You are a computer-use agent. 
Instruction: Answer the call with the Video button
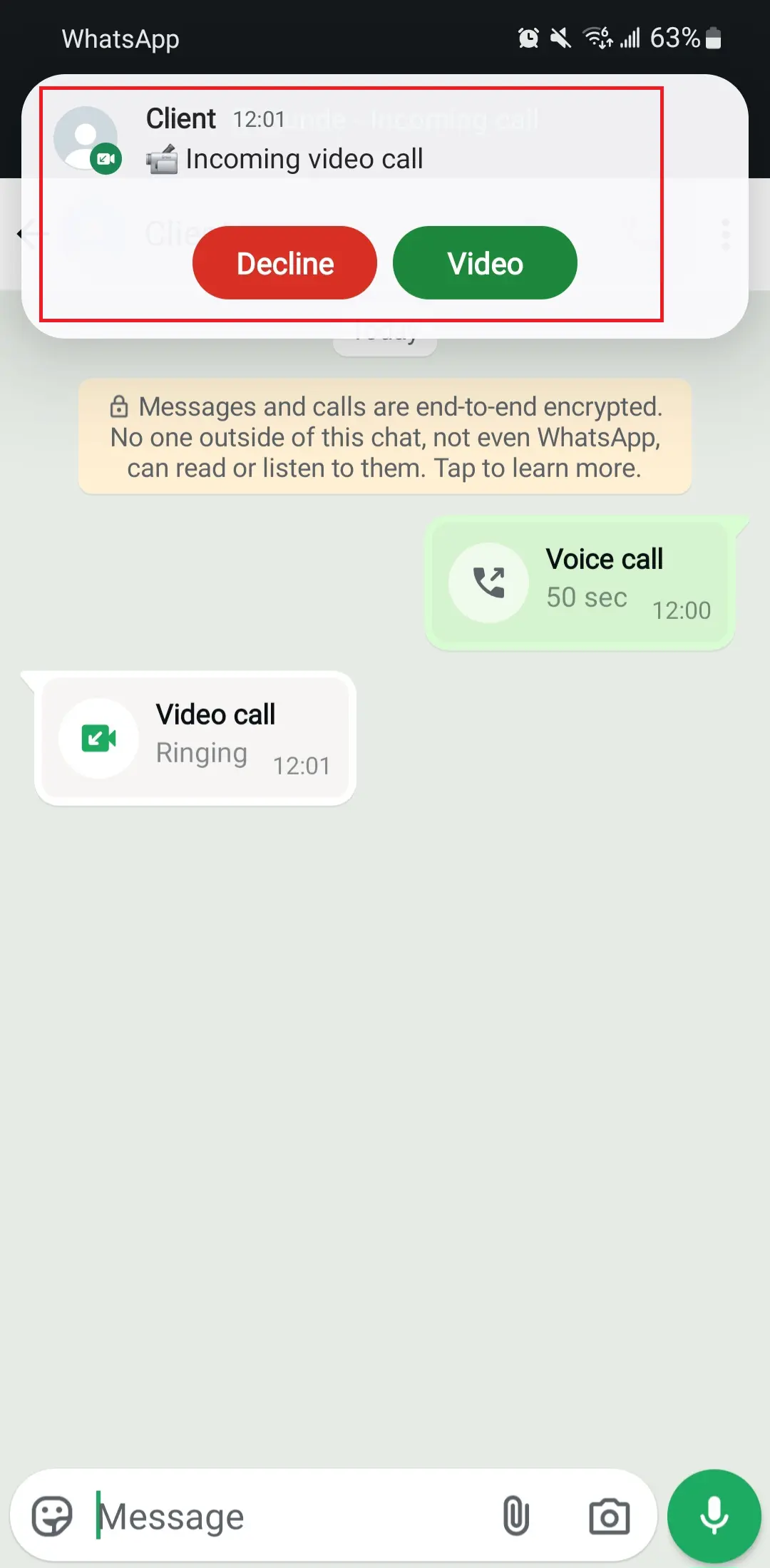point(485,262)
